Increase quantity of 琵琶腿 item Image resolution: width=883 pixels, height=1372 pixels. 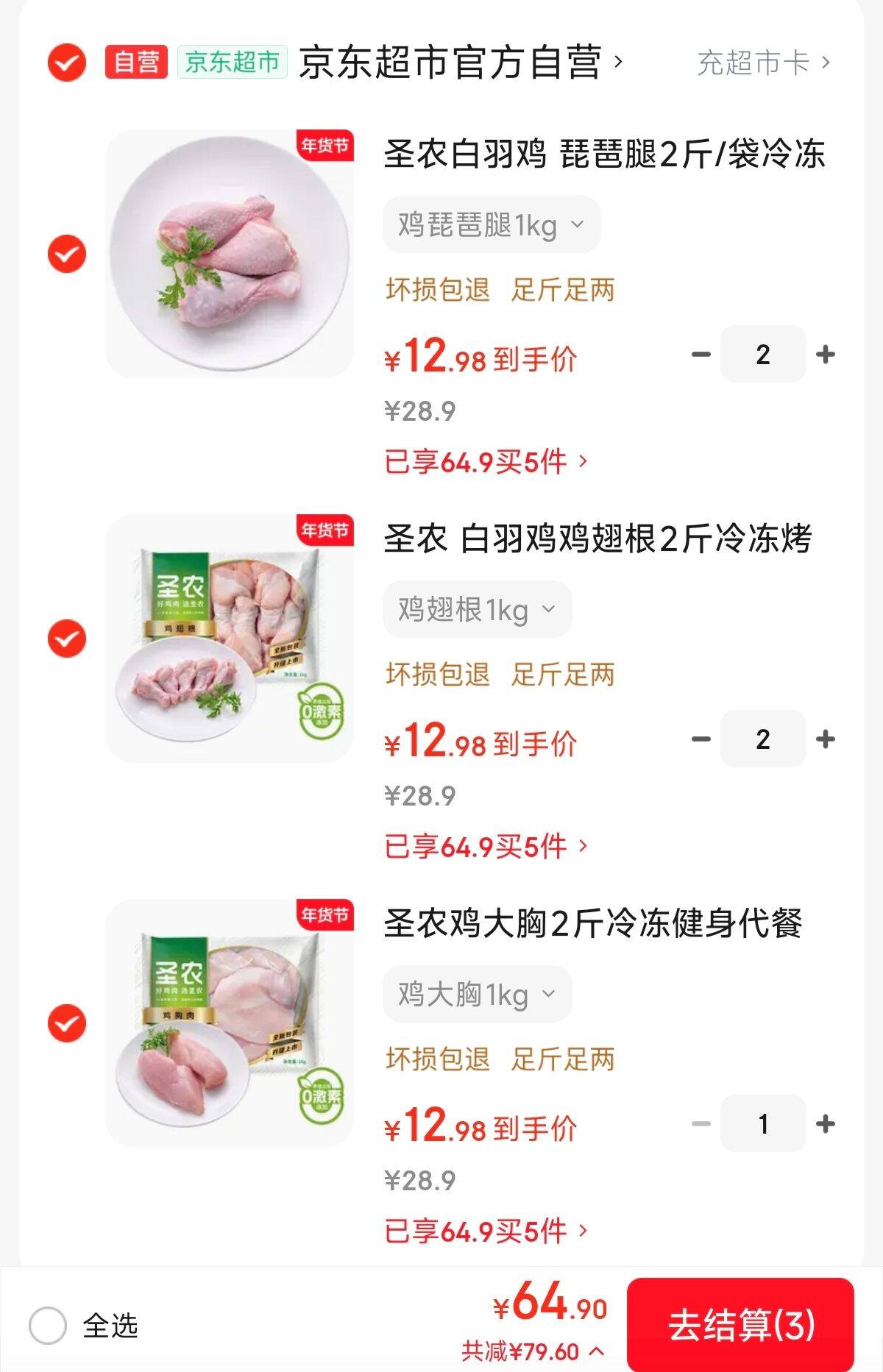tap(826, 355)
